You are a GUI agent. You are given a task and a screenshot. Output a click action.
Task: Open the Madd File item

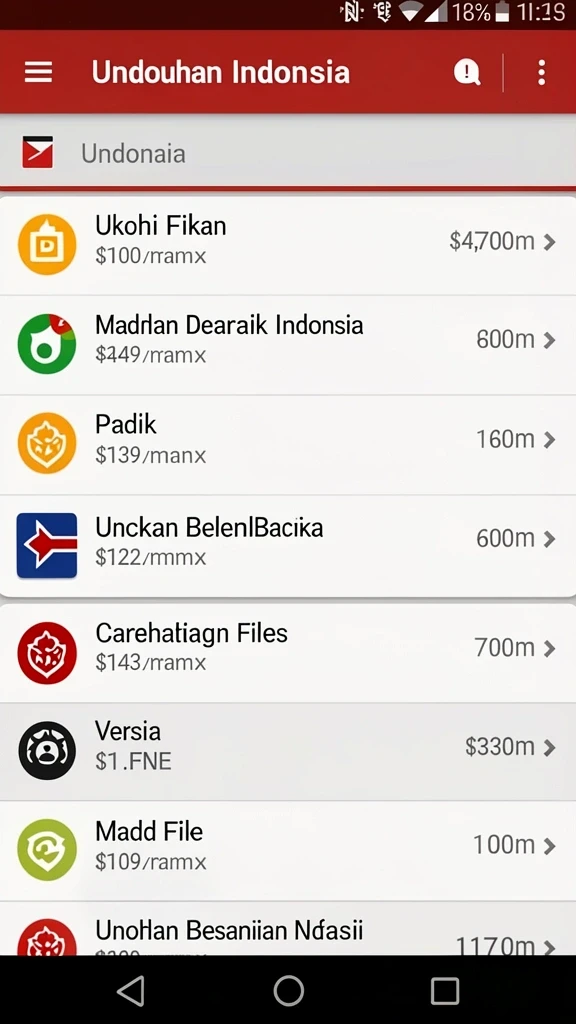pos(288,851)
